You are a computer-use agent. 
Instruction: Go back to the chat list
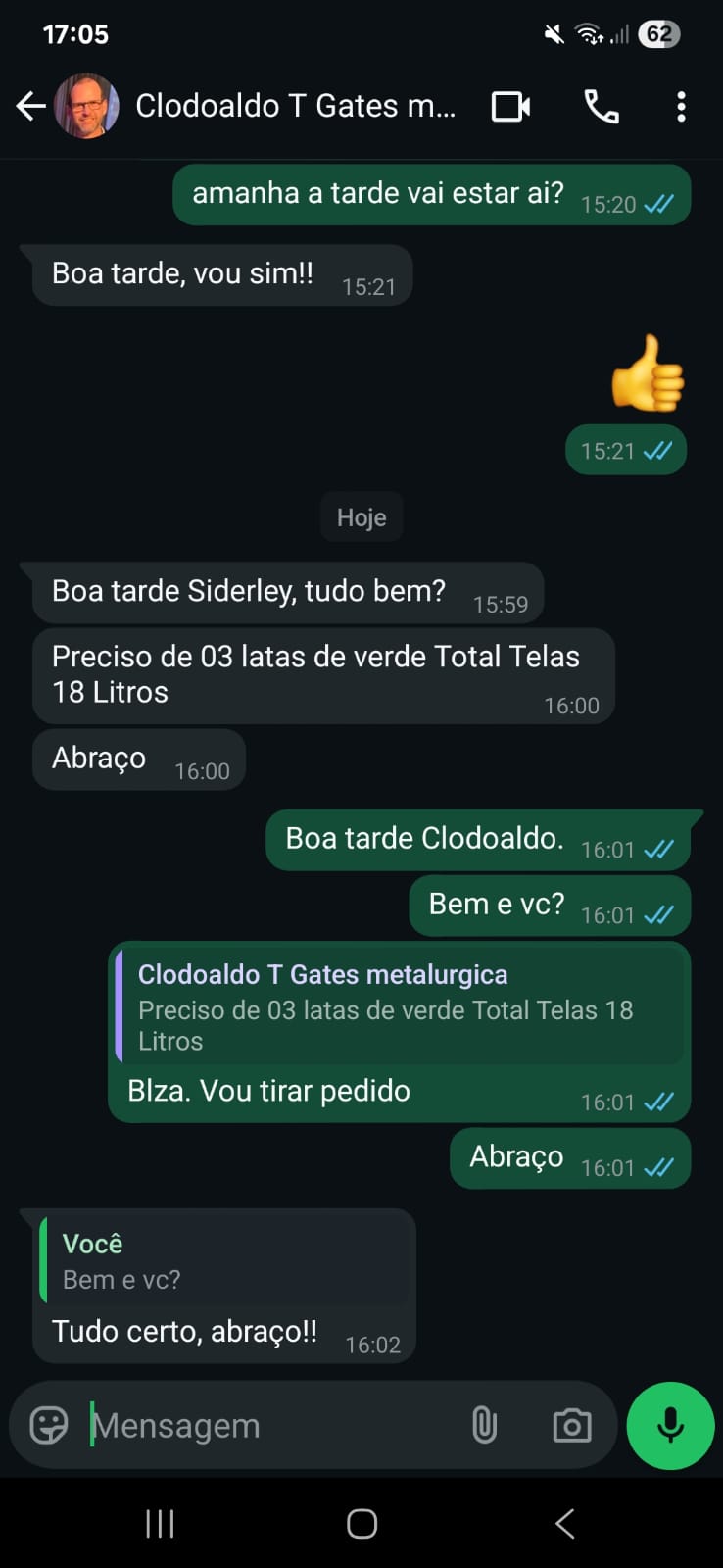pyautogui.click(x=30, y=106)
